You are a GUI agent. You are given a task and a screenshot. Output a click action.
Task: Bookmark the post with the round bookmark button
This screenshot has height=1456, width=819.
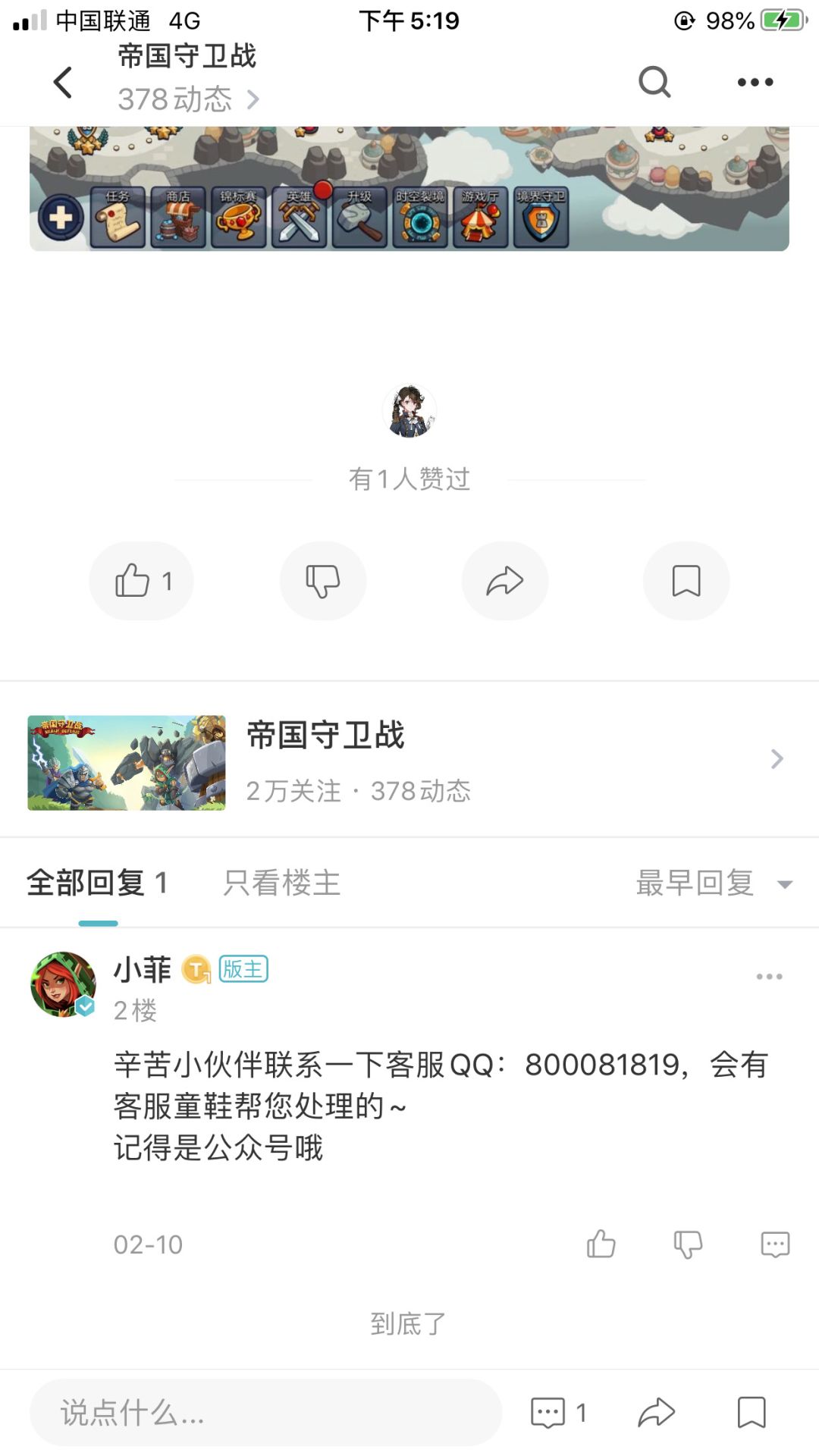686,581
